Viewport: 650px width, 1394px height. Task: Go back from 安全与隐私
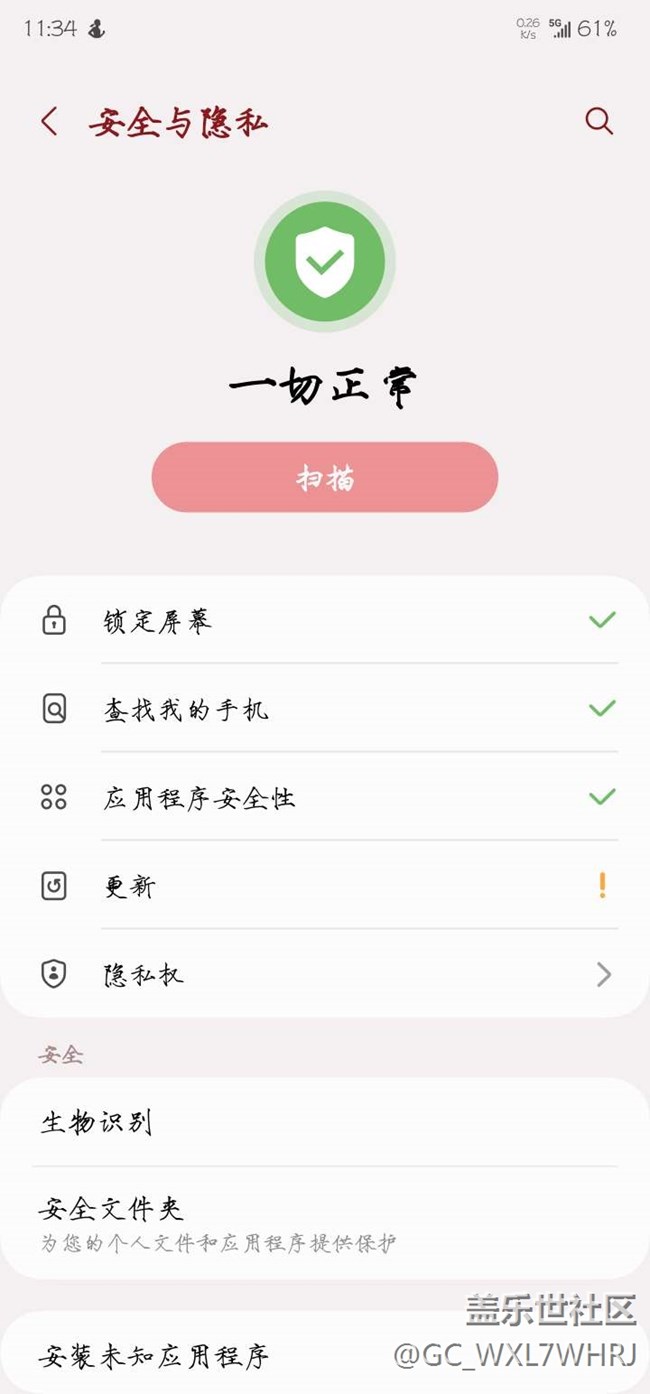[49, 122]
